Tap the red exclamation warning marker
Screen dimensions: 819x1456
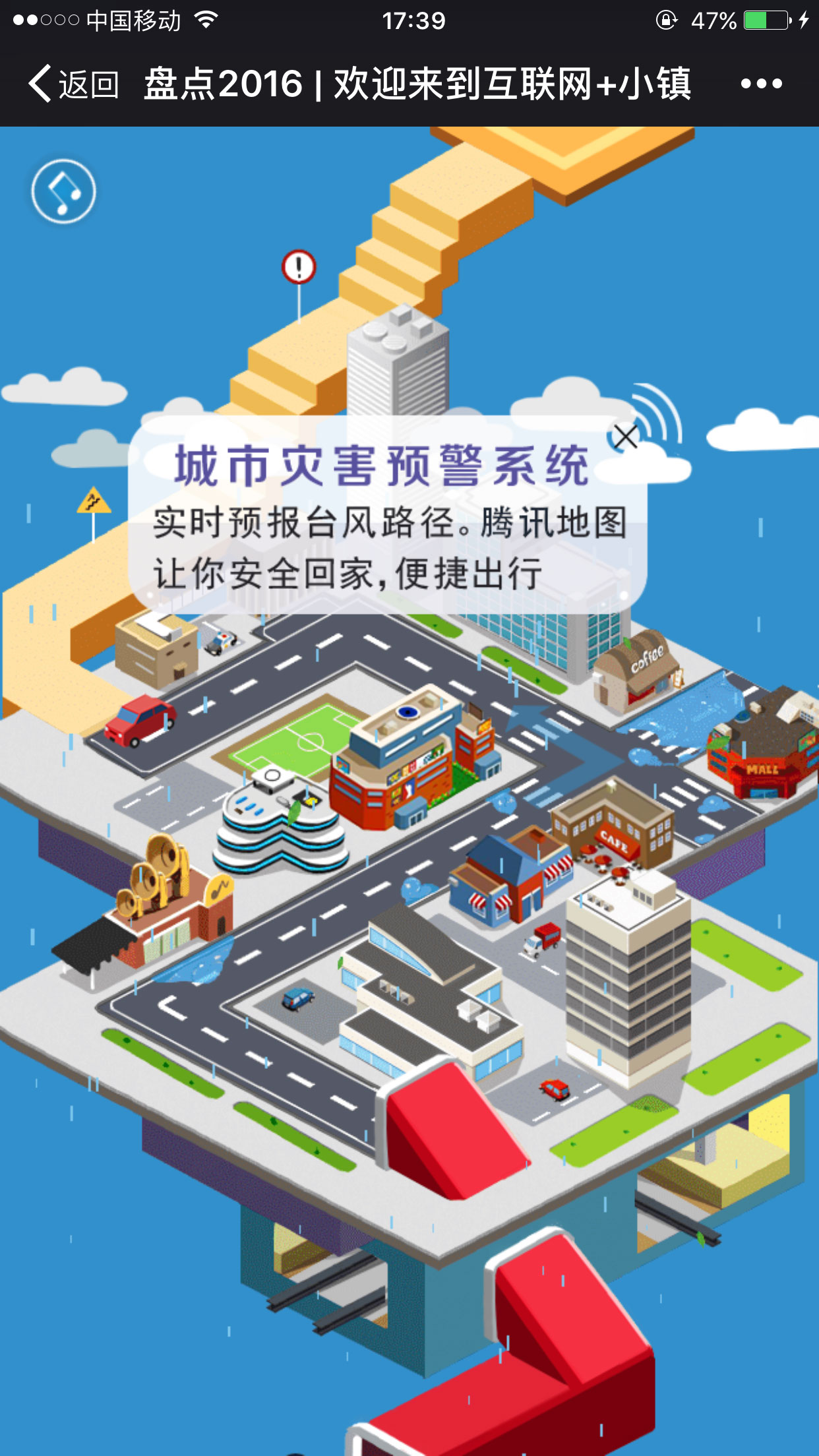pos(299,267)
